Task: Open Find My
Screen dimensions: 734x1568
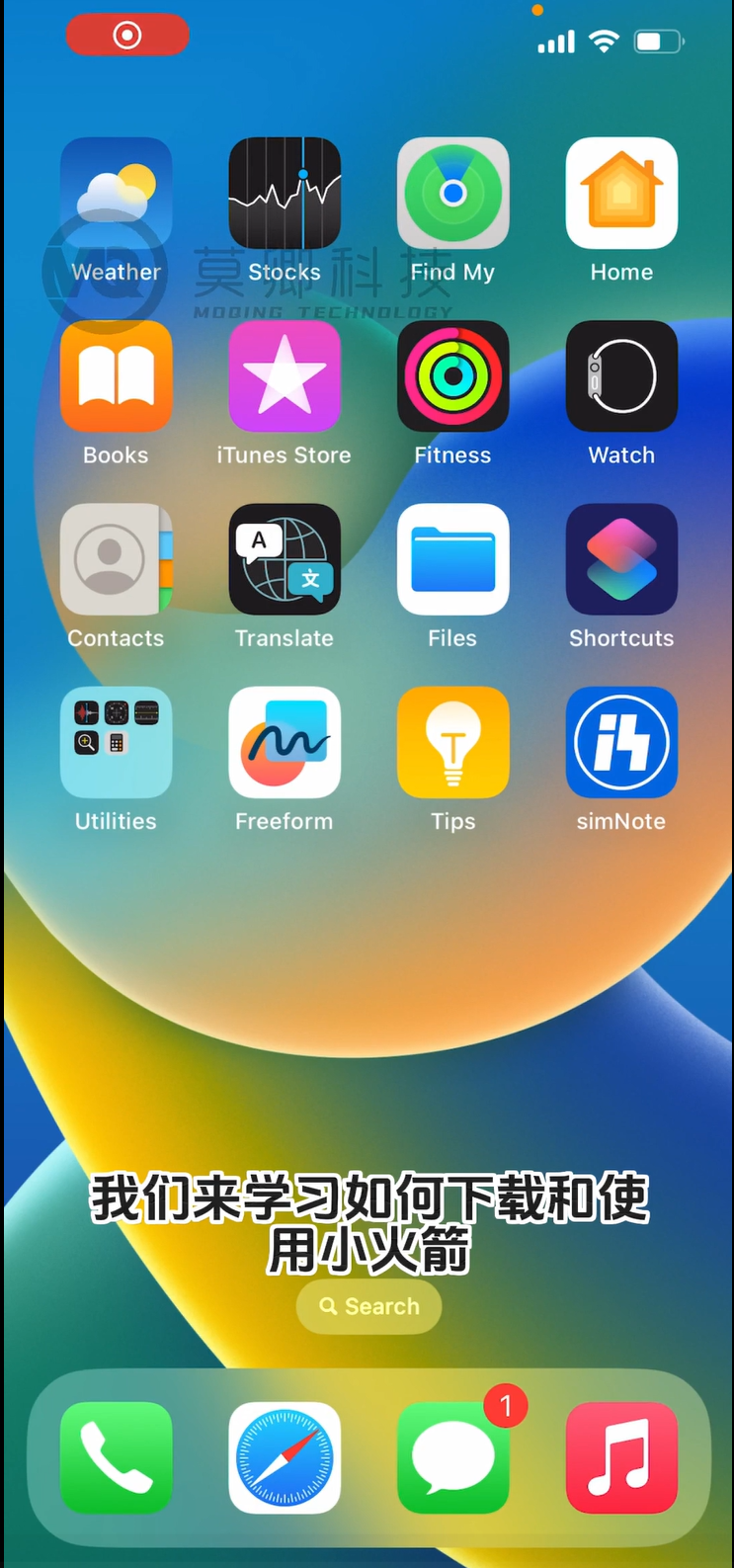Action: tap(452, 194)
